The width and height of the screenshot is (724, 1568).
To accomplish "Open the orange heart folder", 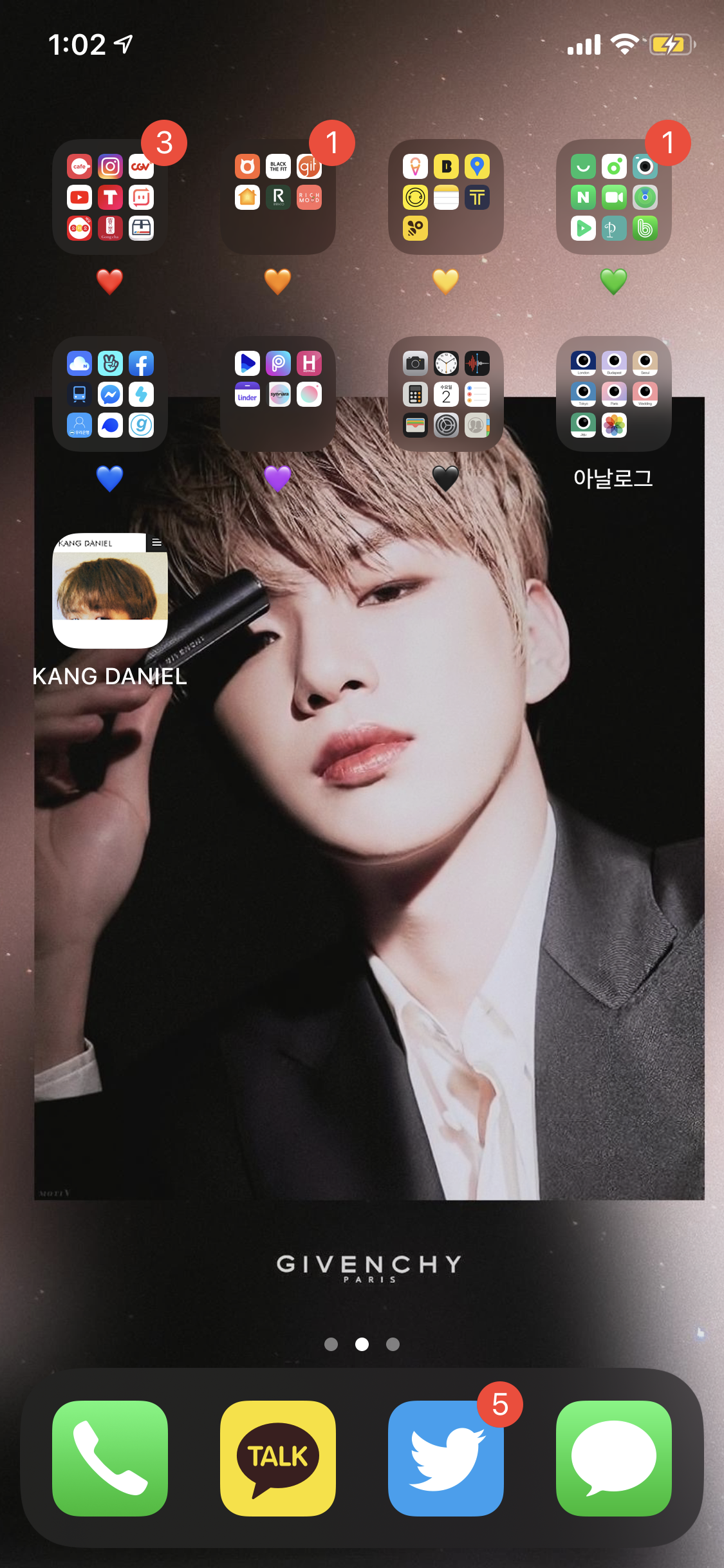I will (x=278, y=197).
